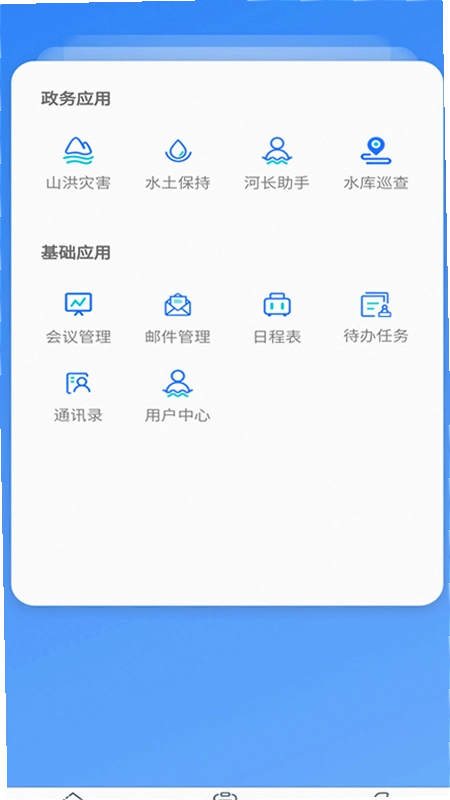Open 水土保持 application

(x=178, y=164)
